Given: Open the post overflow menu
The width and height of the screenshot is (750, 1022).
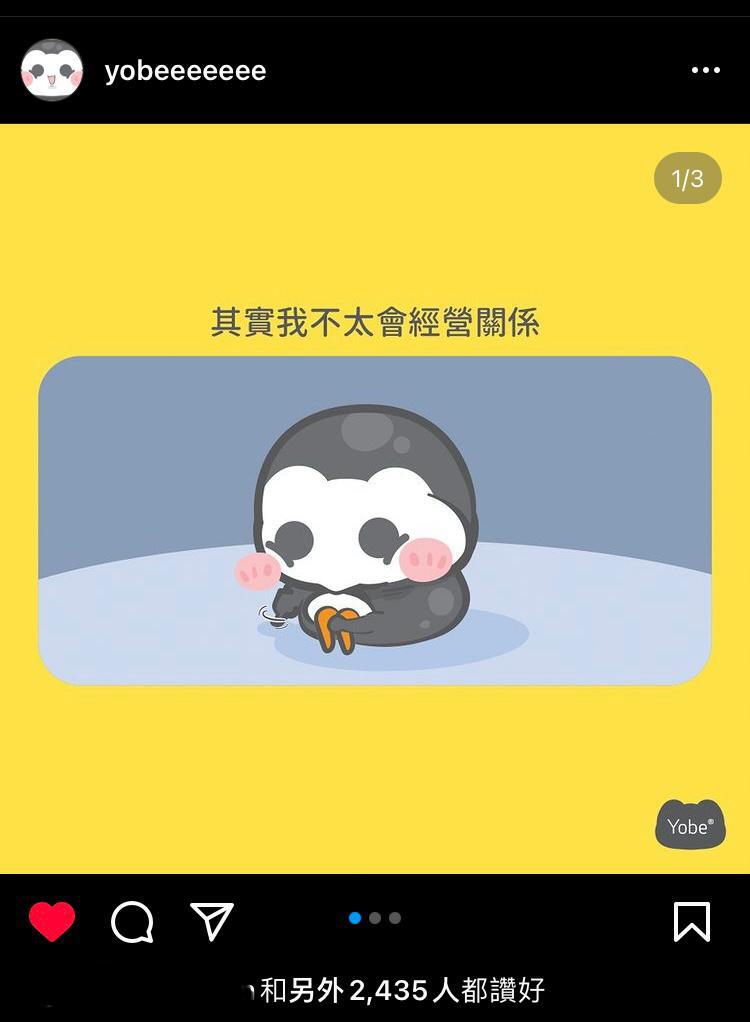Looking at the screenshot, I should (x=705, y=70).
